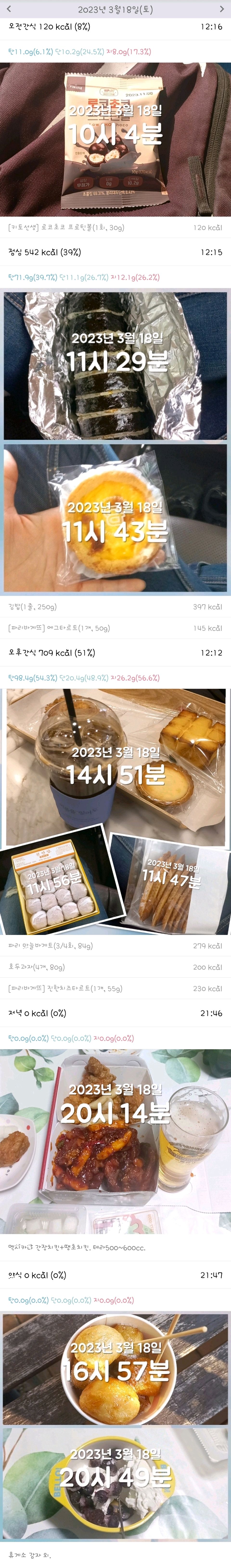Open the 점심 542 kcal meal entry
Viewport: 231px width, 1568px height.
[x=115, y=252]
